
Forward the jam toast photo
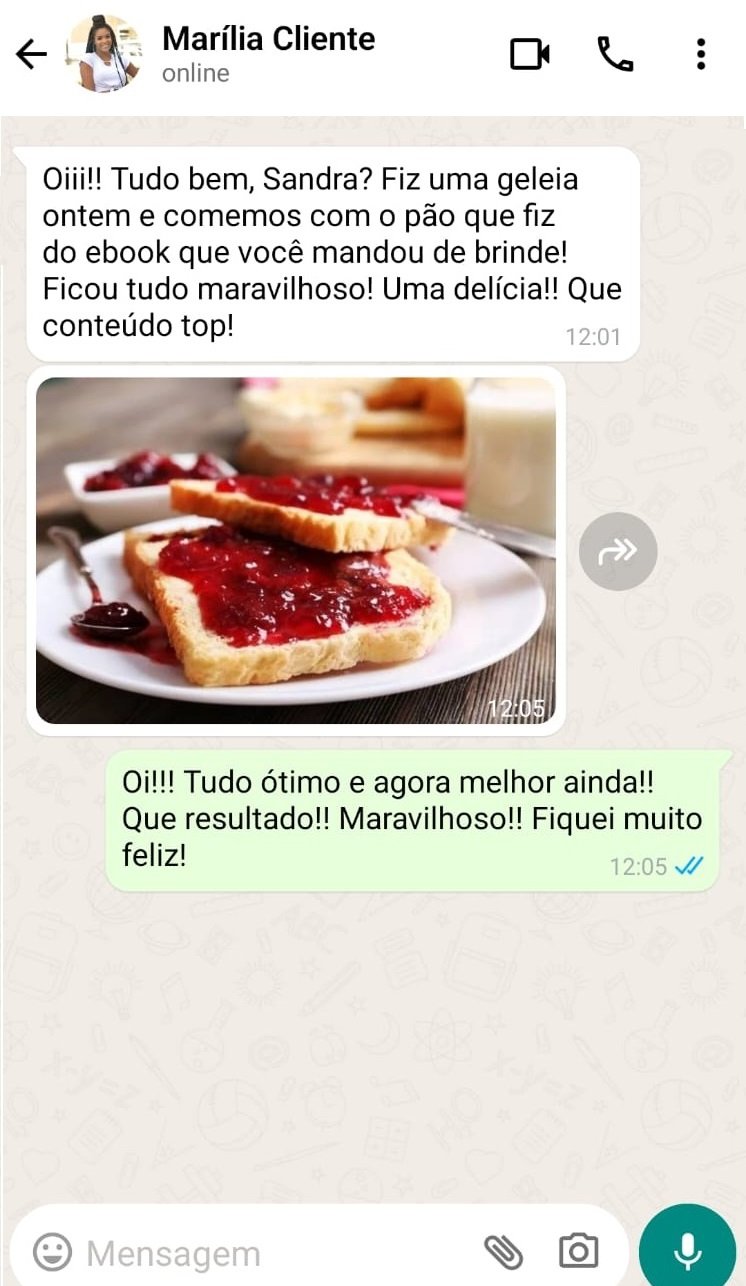pos(618,551)
